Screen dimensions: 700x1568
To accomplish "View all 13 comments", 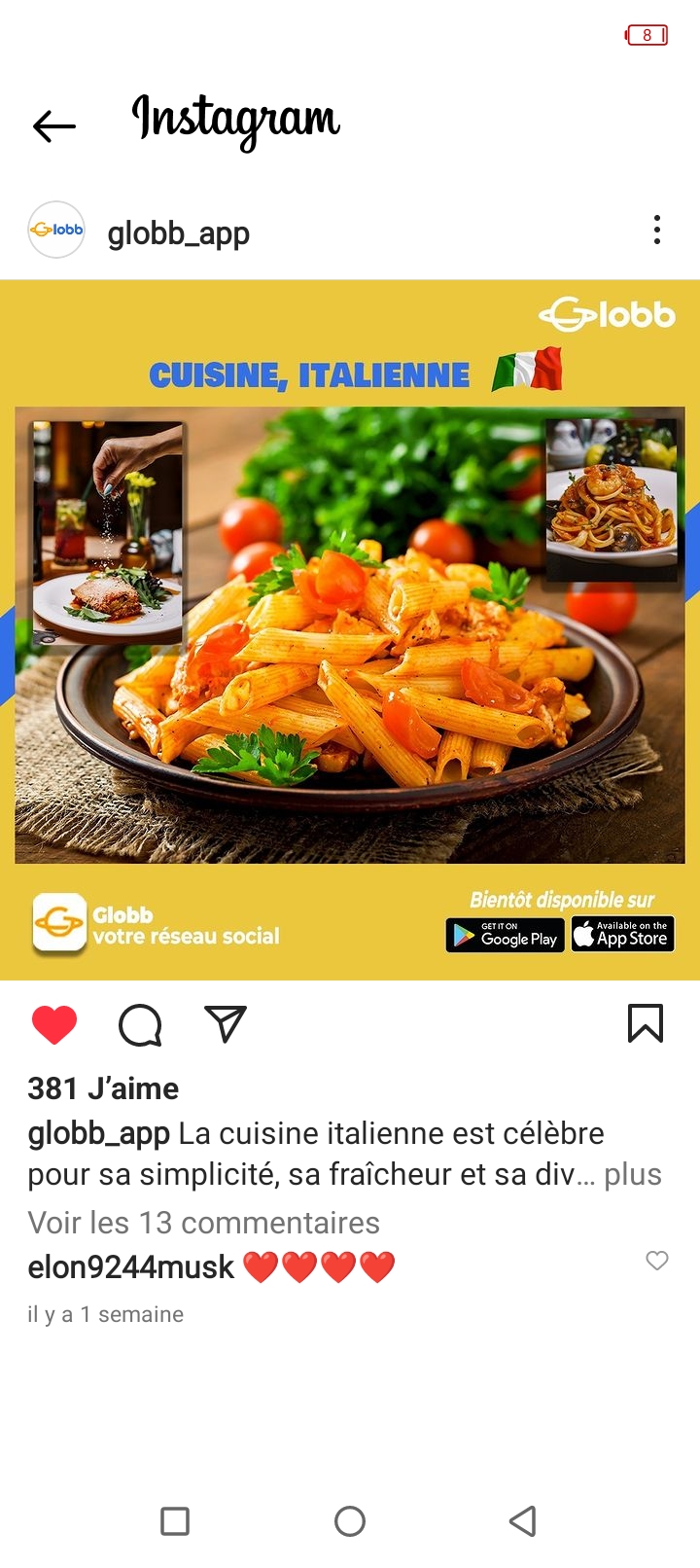I will tap(203, 1223).
